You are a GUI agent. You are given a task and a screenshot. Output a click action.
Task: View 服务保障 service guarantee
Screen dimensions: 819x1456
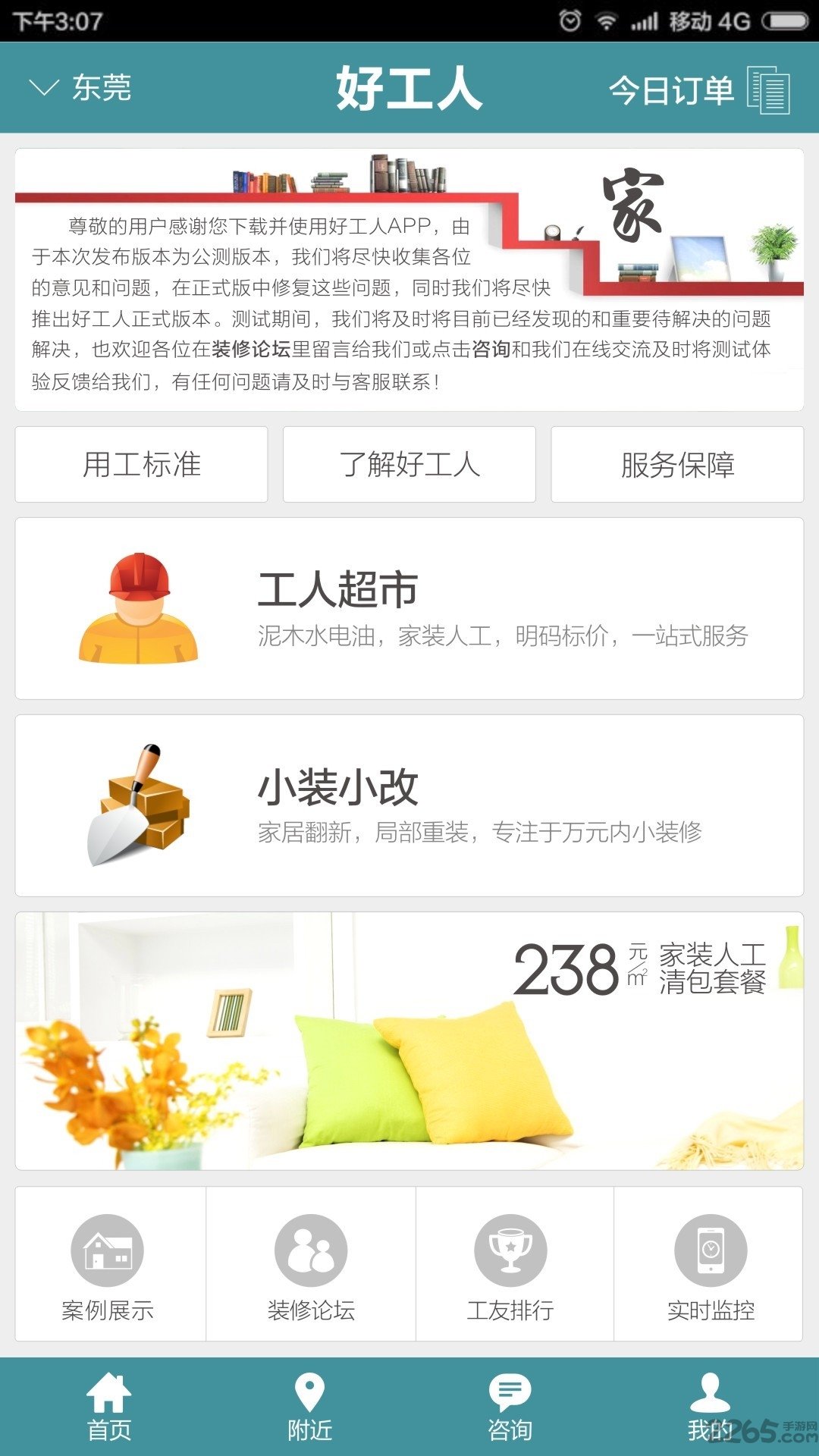click(x=677, y=464)
